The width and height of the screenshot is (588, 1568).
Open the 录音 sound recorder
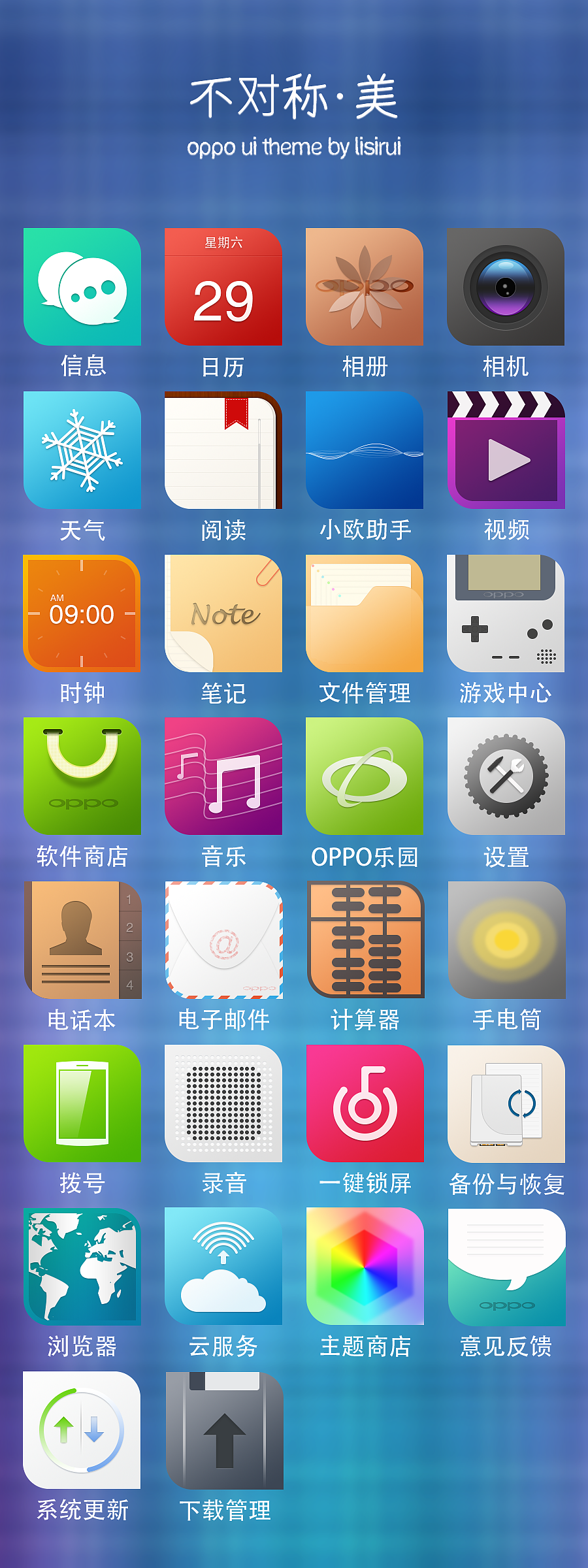point(223,1103)
